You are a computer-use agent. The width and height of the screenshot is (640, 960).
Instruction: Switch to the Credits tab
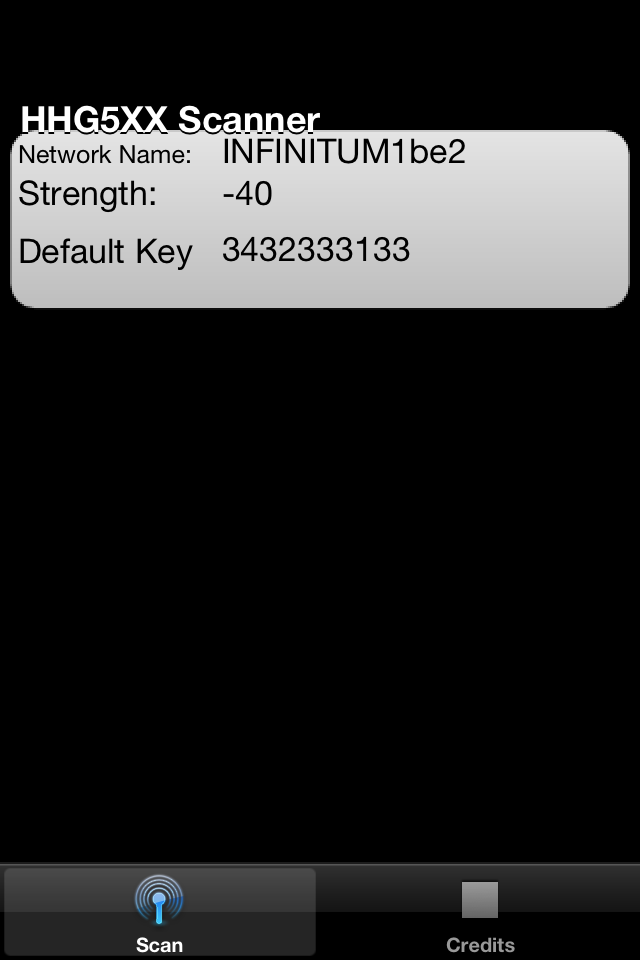pyautogui.click(x=480, y=914)
